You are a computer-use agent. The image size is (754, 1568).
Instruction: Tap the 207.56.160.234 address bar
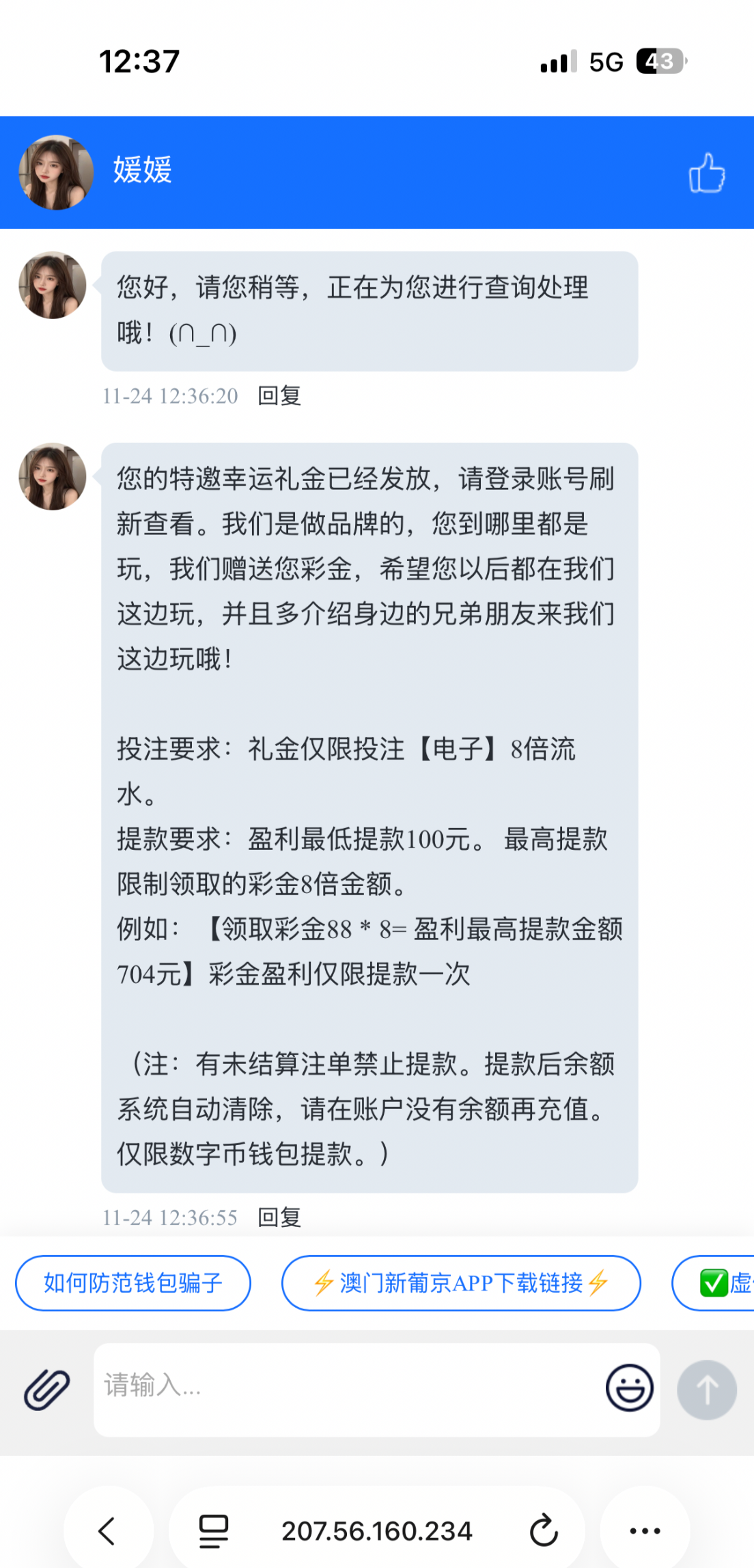point(377,1531)
